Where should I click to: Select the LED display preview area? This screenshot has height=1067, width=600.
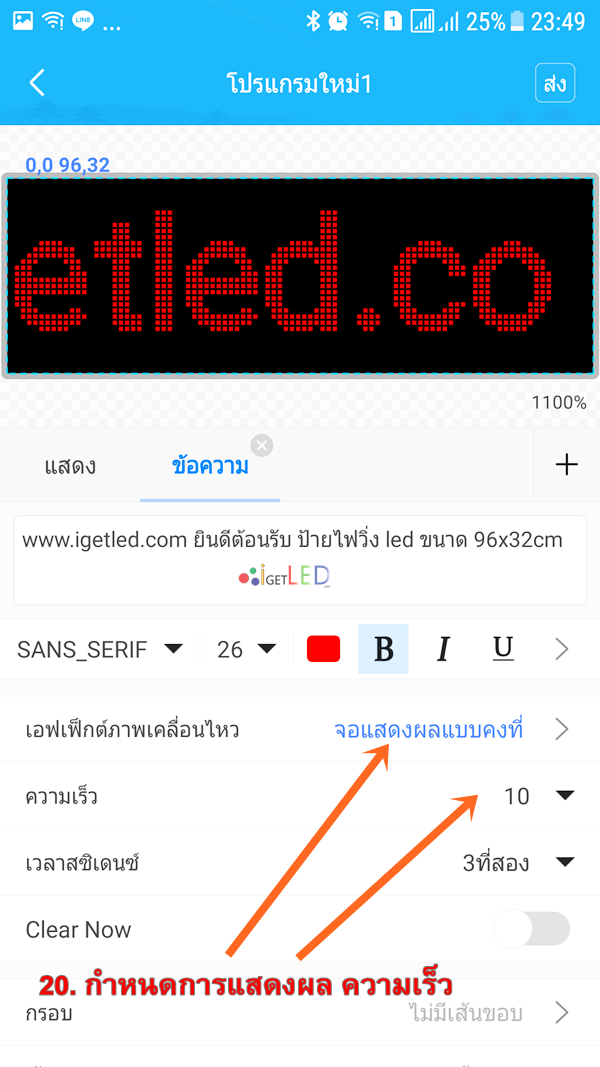point(300,276)
